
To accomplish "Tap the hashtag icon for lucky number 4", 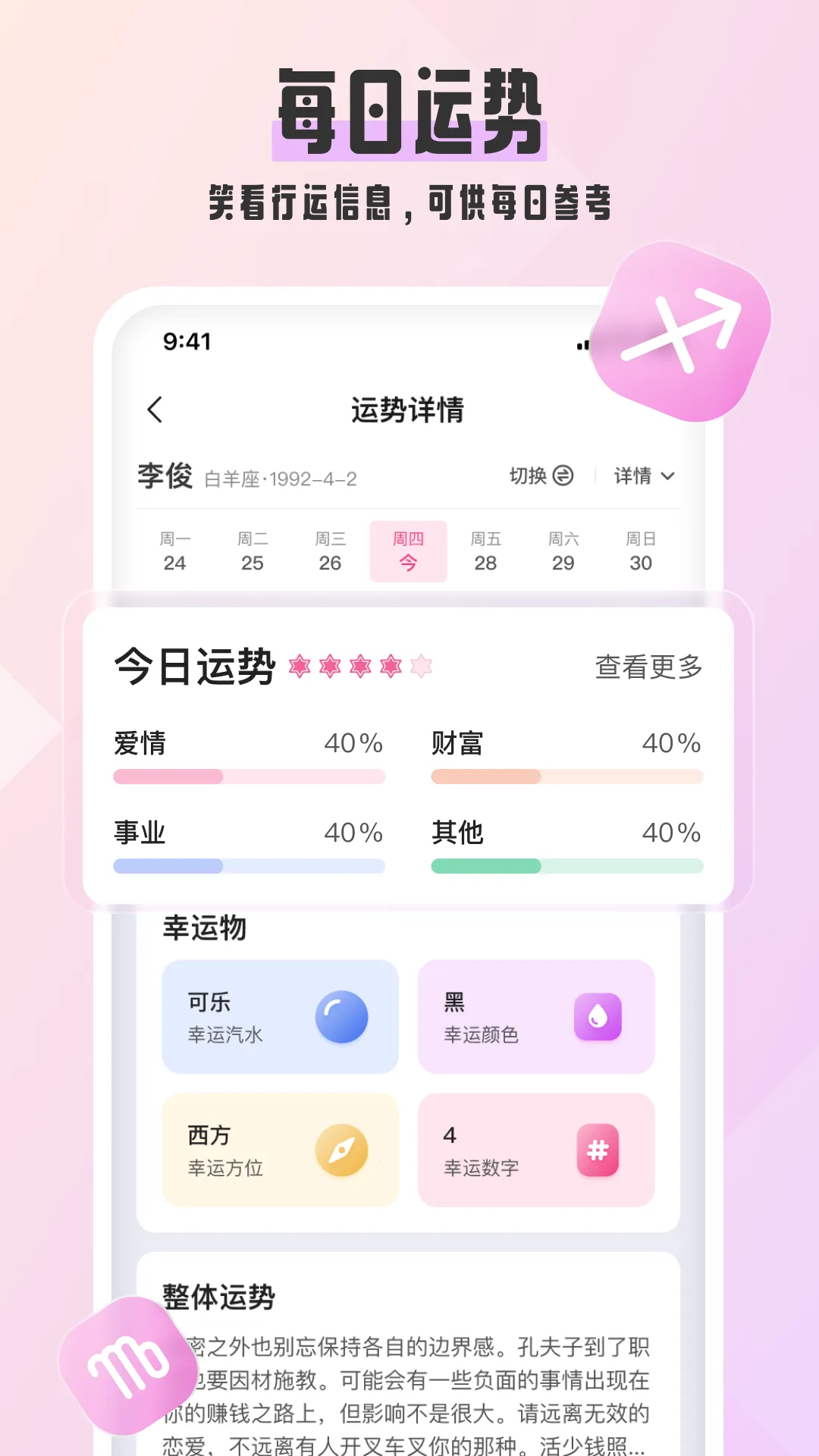I will pyautogui.click(x=598, y=1150).
